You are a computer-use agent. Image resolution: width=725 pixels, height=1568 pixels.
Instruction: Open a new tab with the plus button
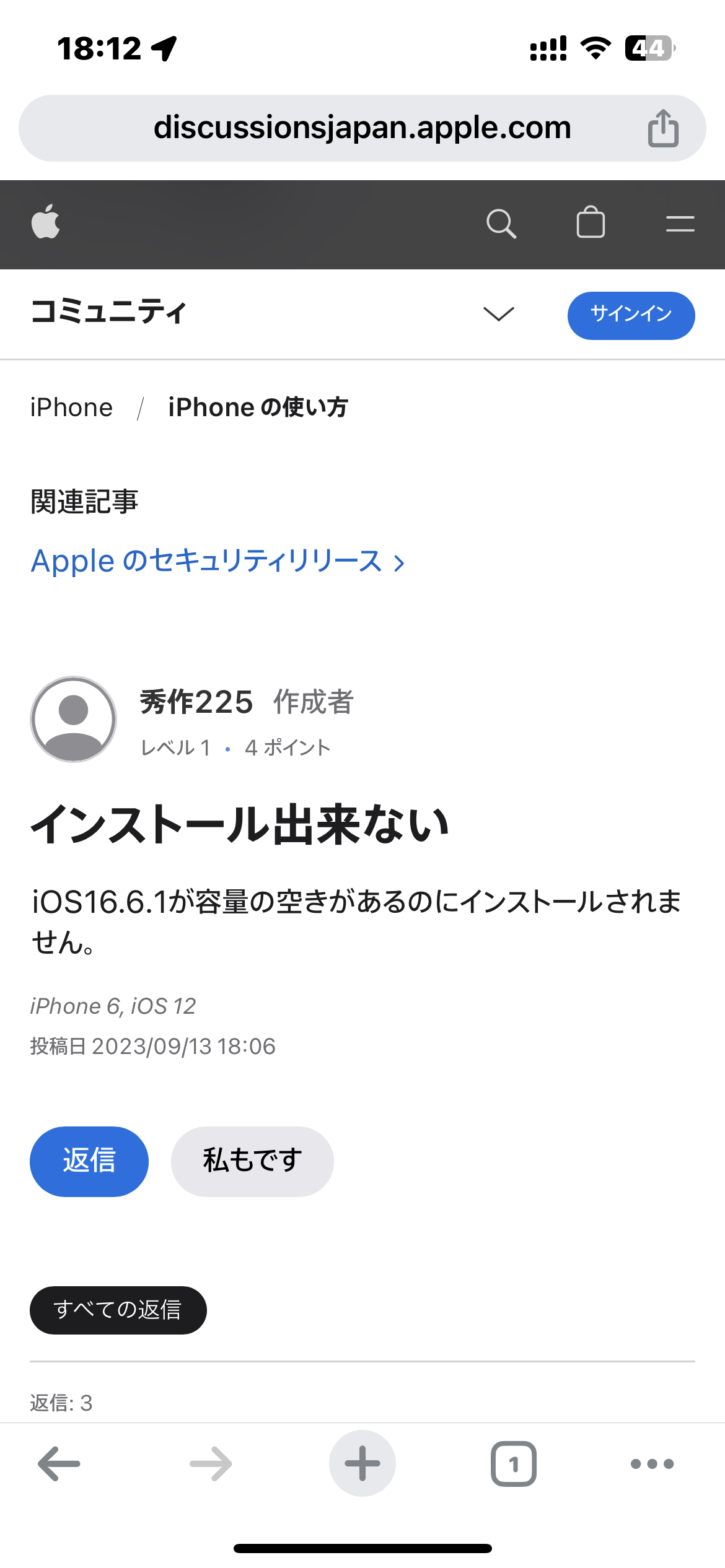[x=362, y=1463]
